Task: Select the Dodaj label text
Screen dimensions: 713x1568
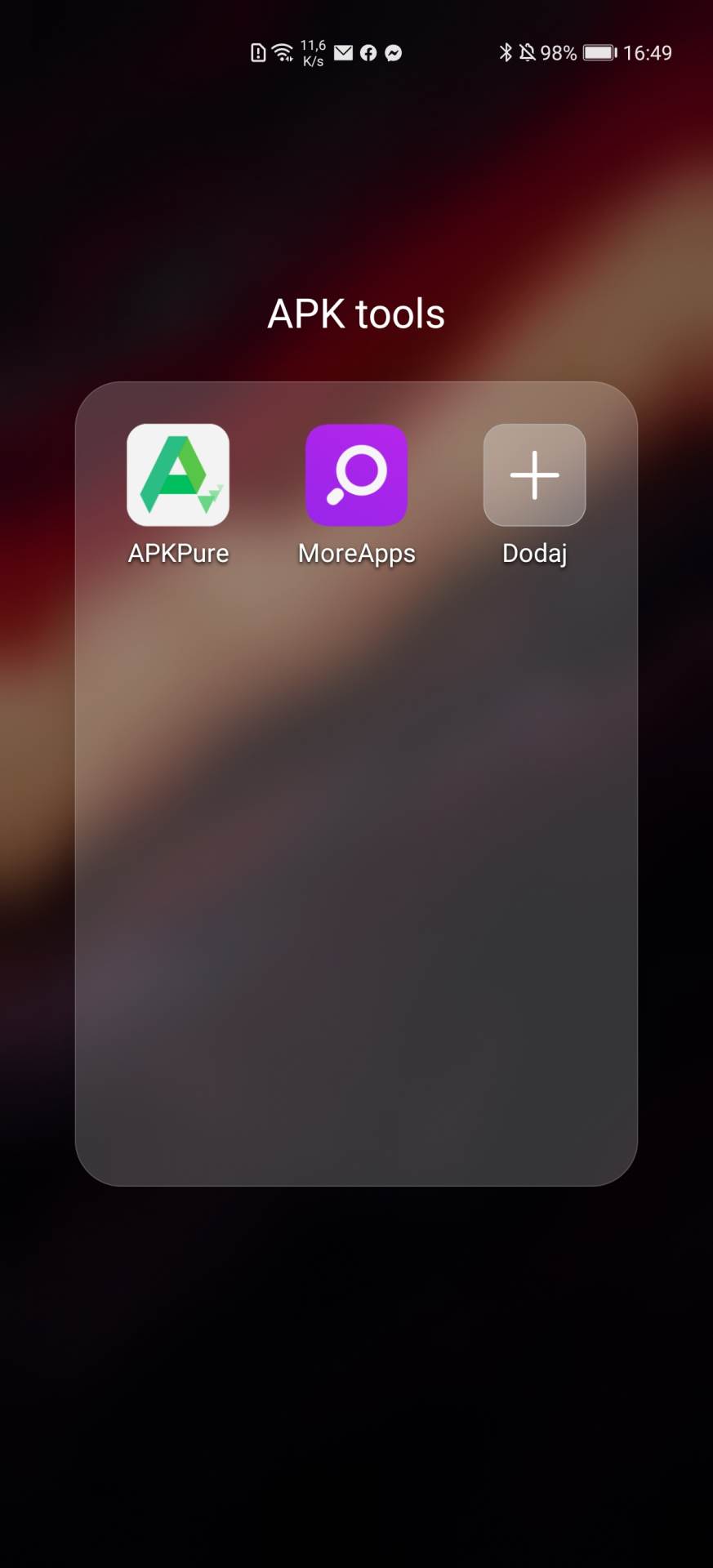Action: 534,553
